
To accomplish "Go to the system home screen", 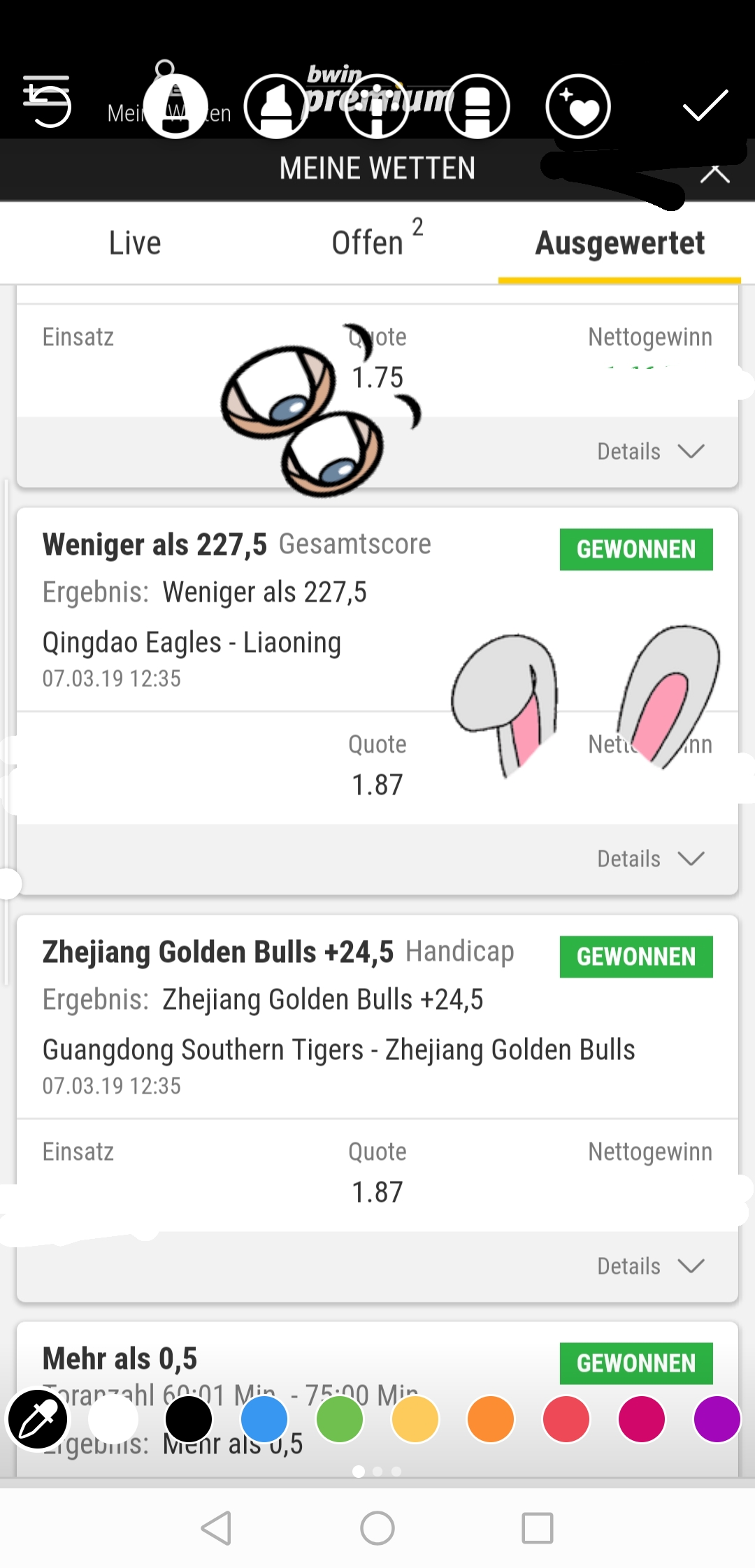I will point(377,1528).
